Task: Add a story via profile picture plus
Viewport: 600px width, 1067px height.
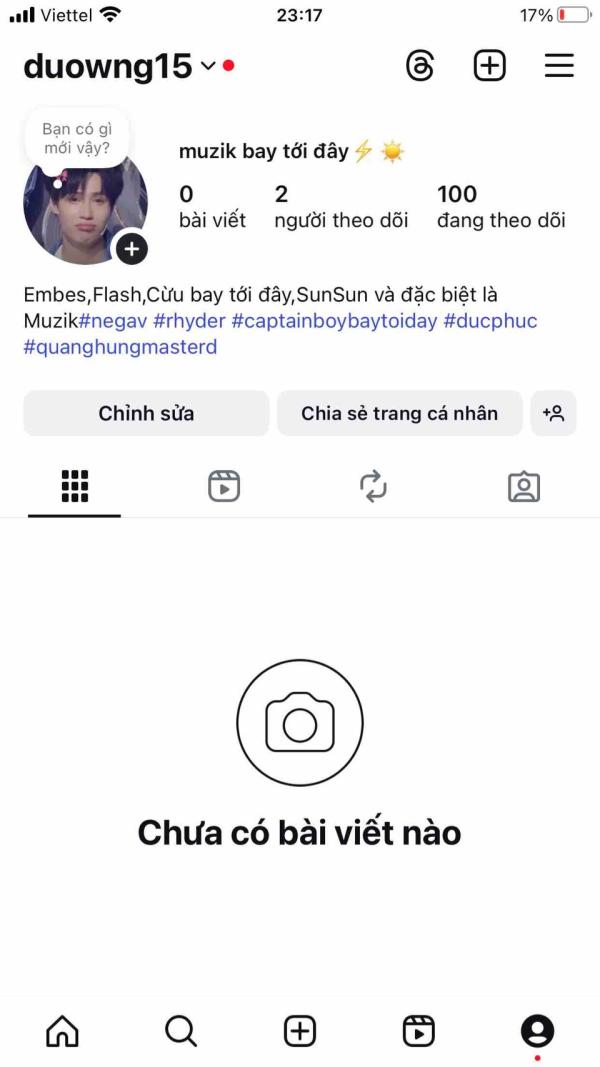Action: (x=132, y=248)
